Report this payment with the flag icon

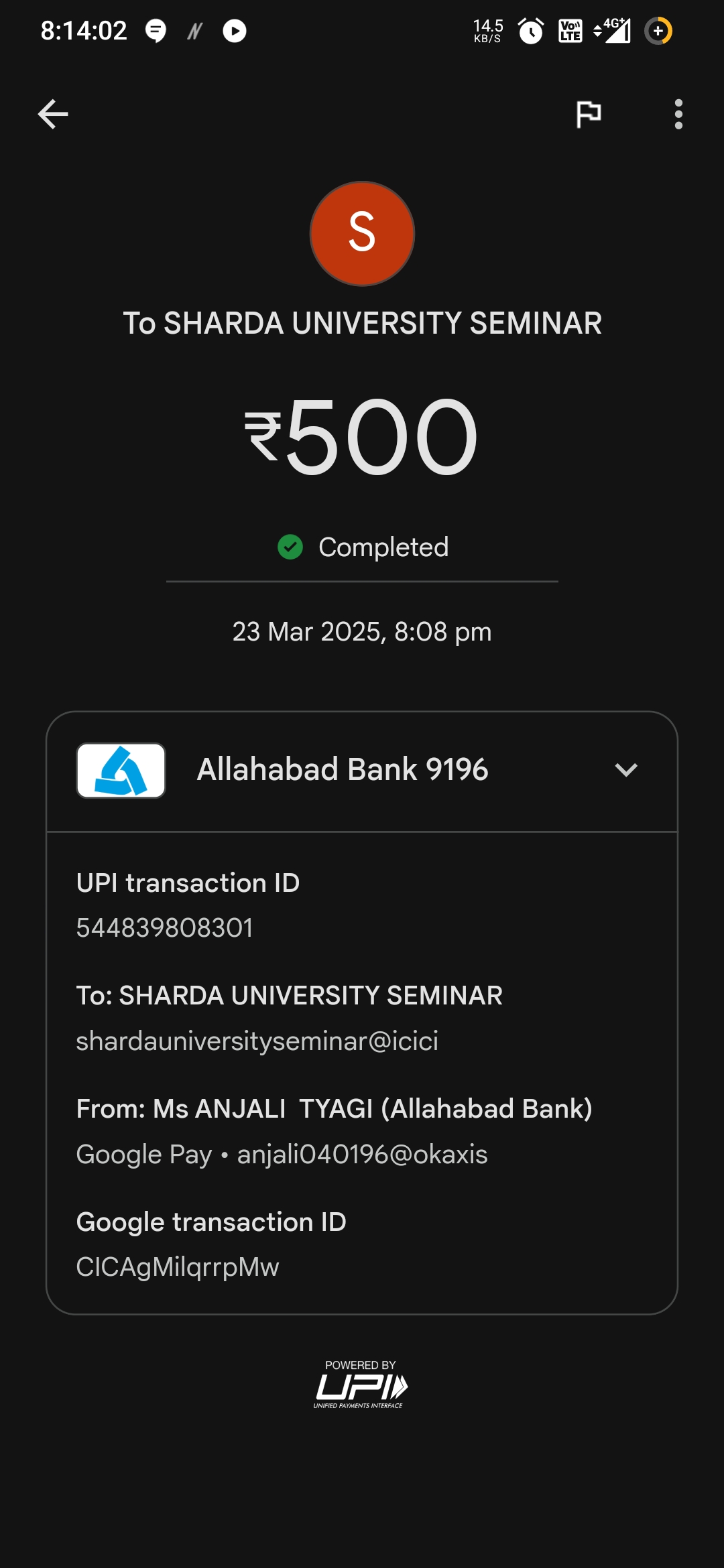[x=589, y=114]
